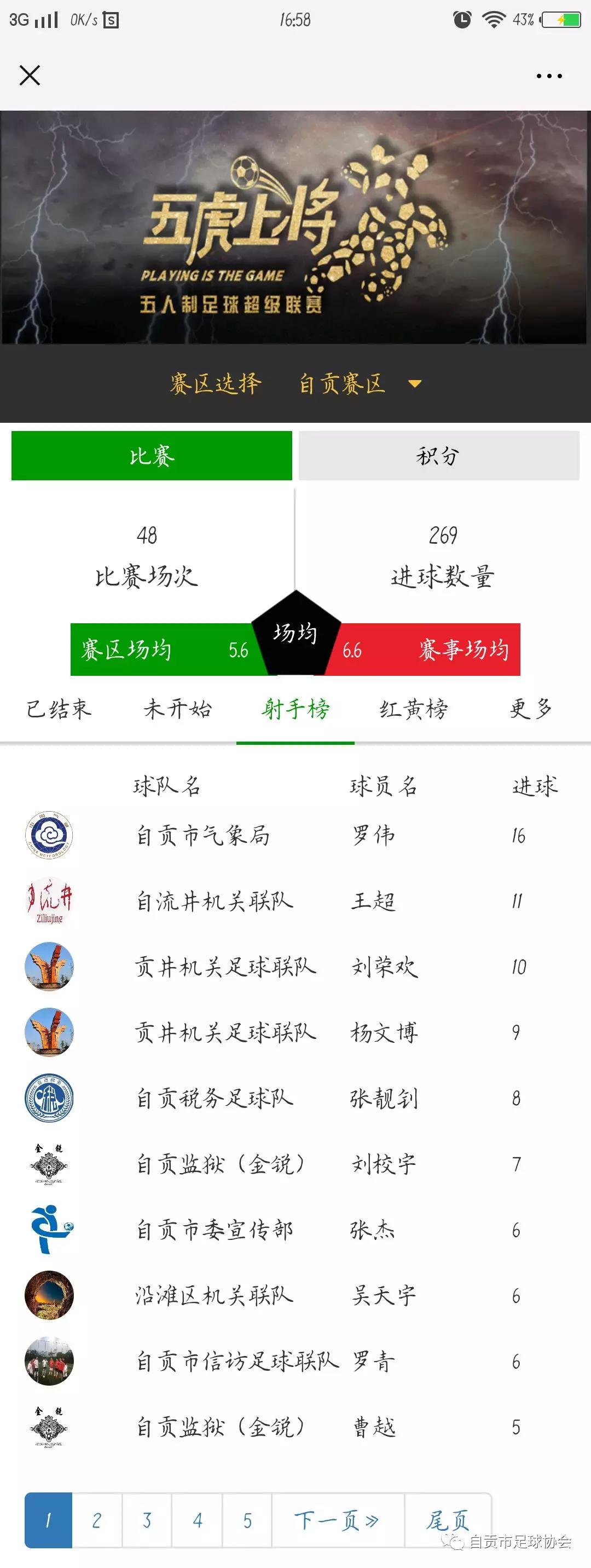
Task: Show 已结束 finished matches
Action: pyautogui.click(x=59, y=709)
